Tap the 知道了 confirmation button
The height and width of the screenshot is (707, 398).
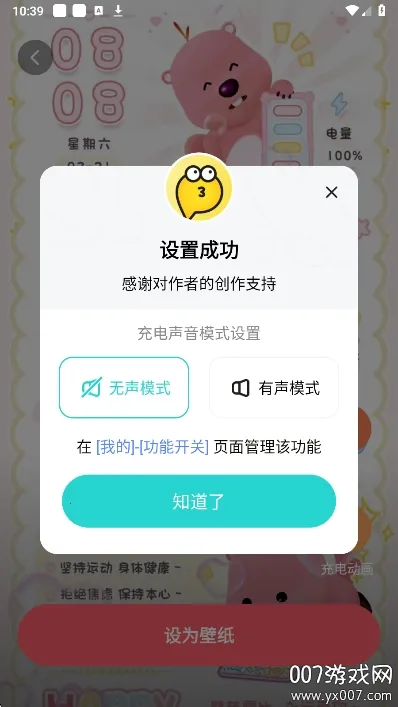(x=199, y=501)
